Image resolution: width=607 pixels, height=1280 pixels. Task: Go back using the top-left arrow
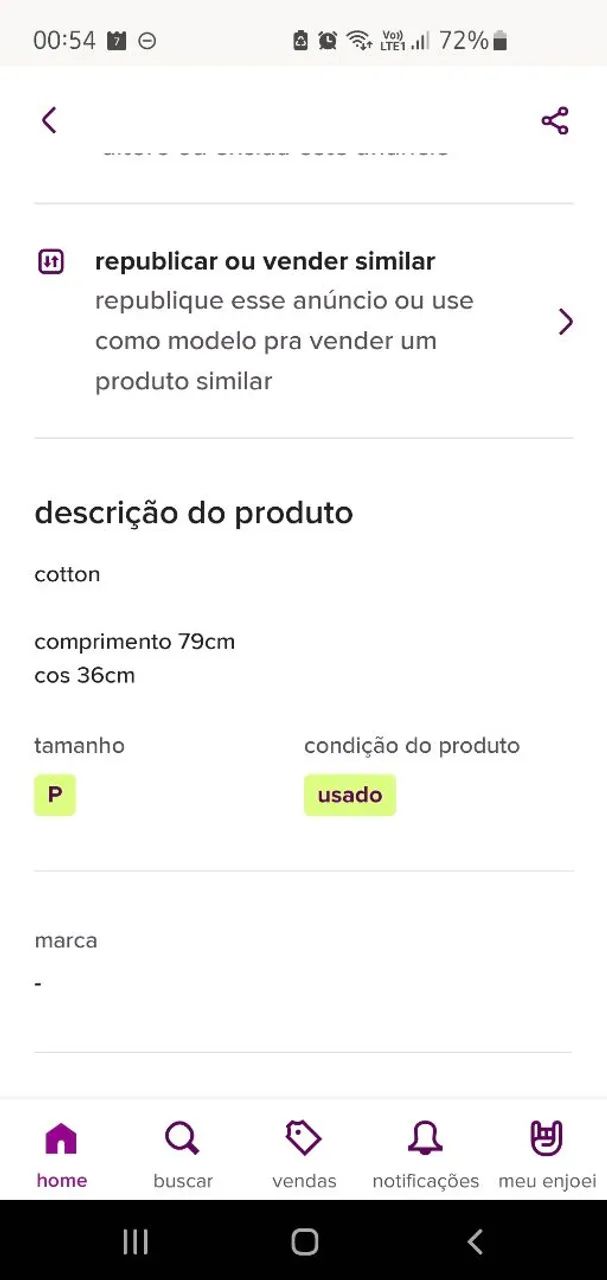(49, 121)
